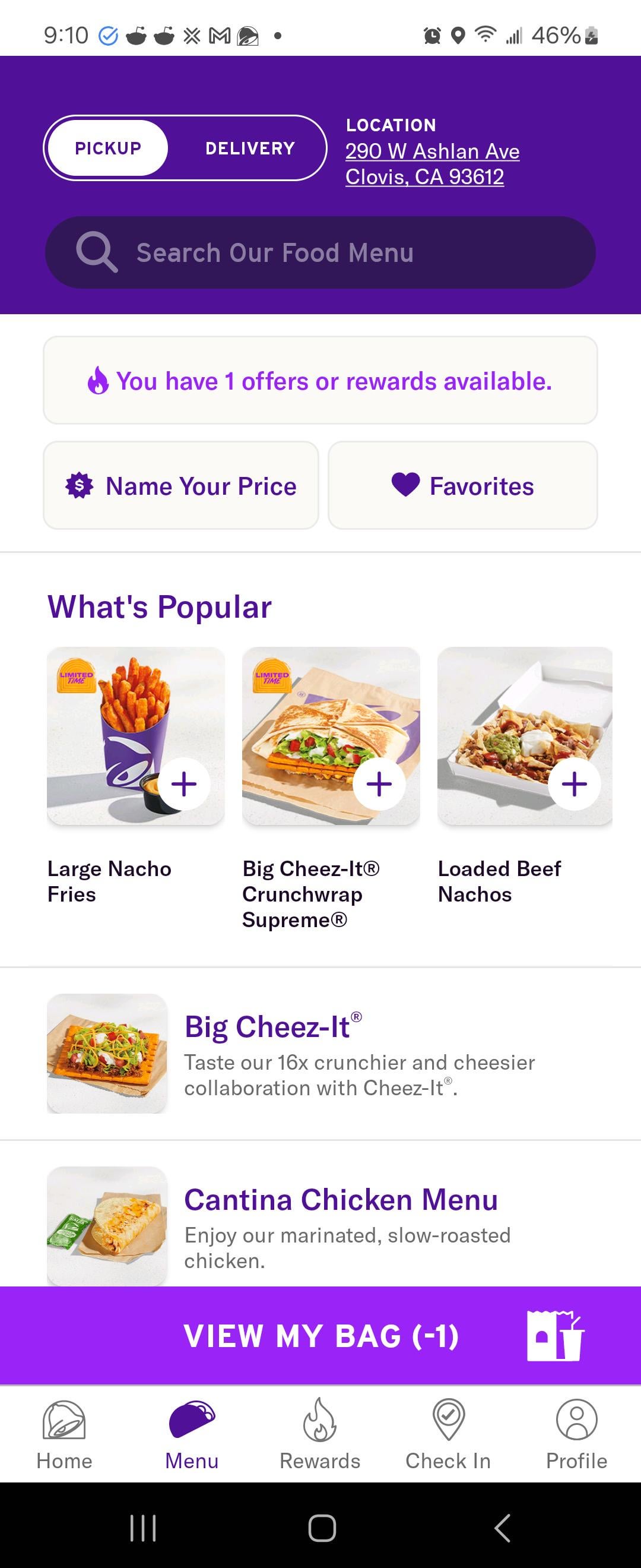Open your Favorites

463,486
